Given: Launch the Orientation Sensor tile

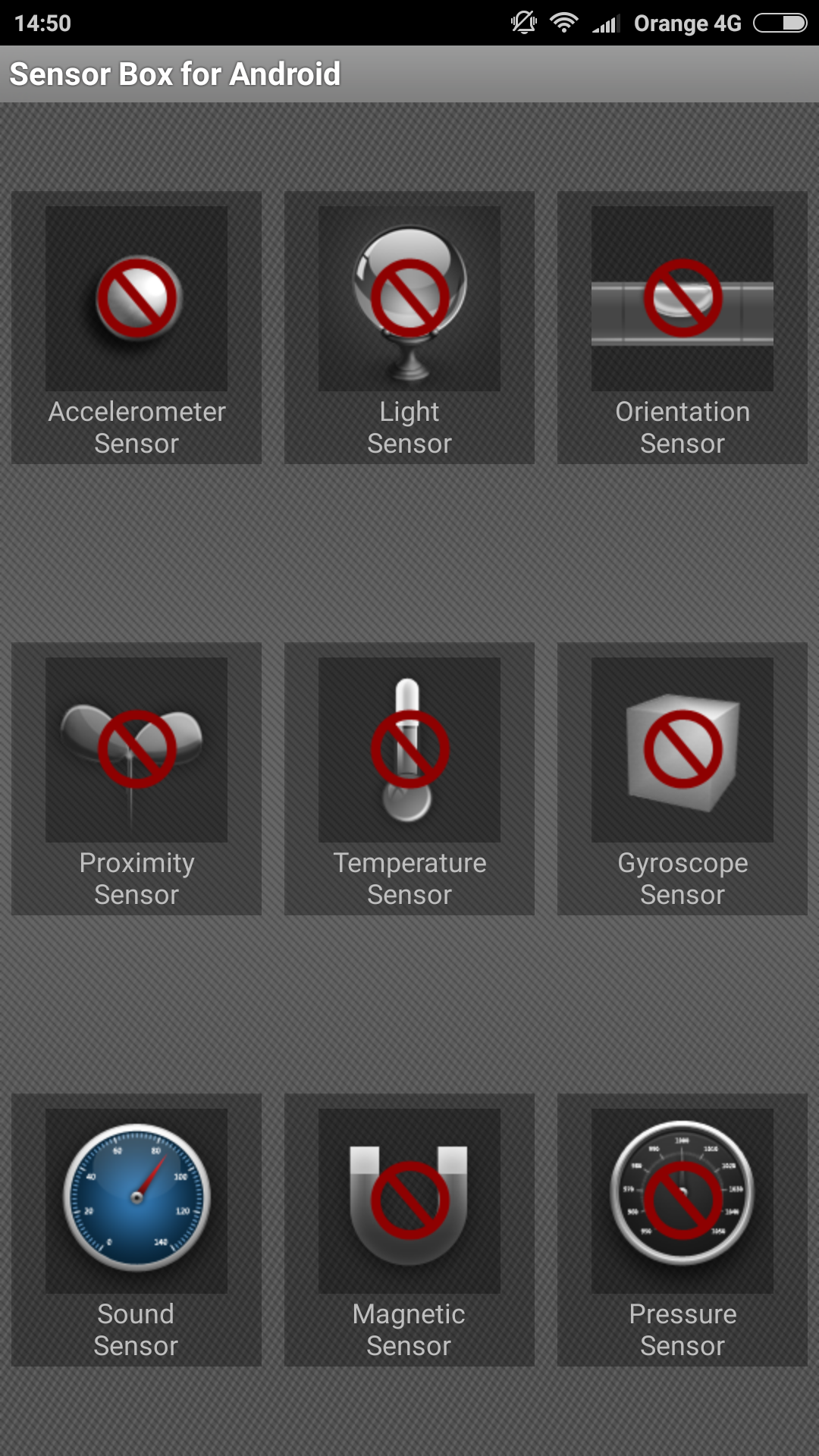Looking at the screenshot, I should pos(682,328).
